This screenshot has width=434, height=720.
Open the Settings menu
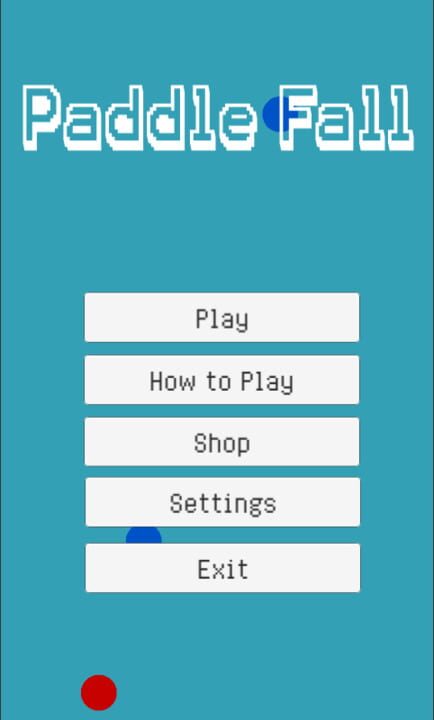[x=223, y=502]
